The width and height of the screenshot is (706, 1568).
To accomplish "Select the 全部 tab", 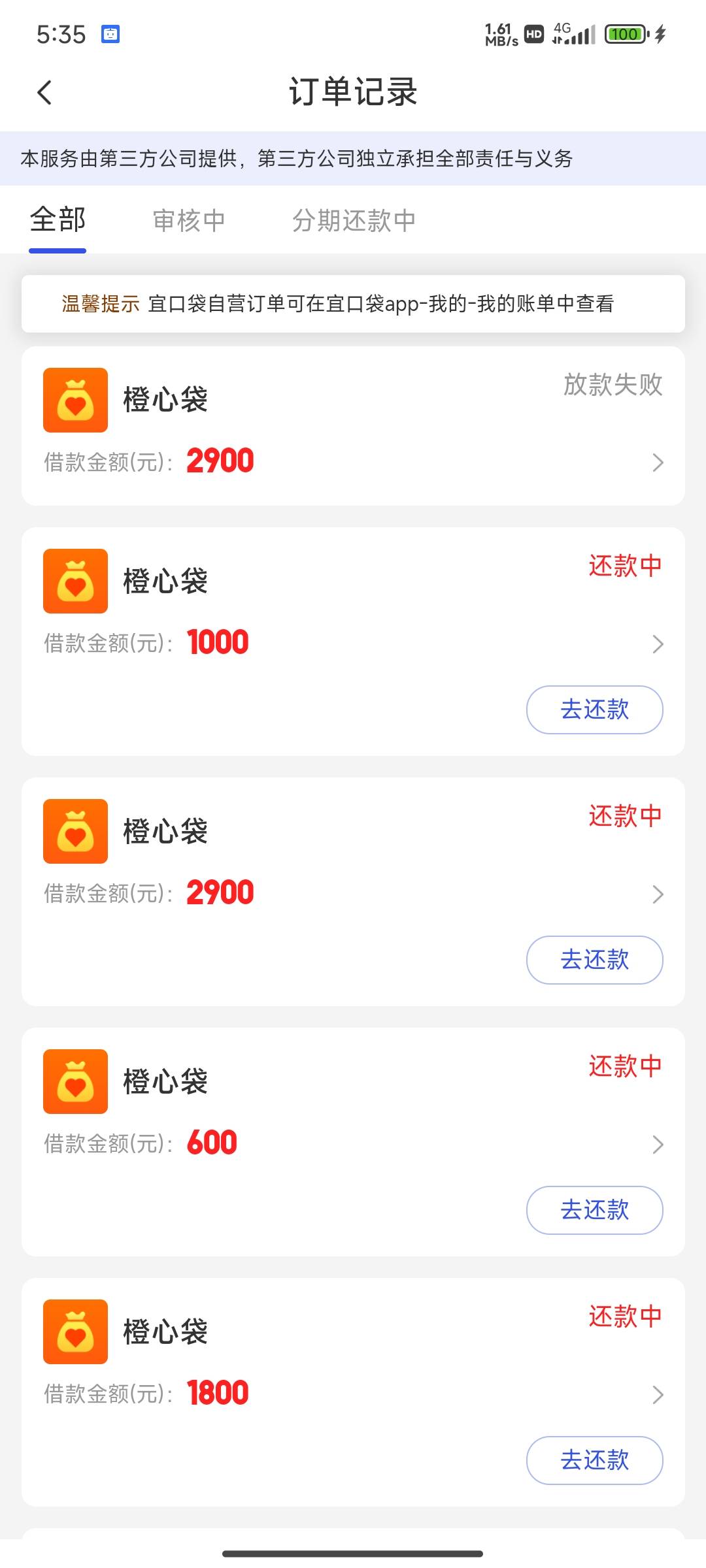I will (58, 221).
